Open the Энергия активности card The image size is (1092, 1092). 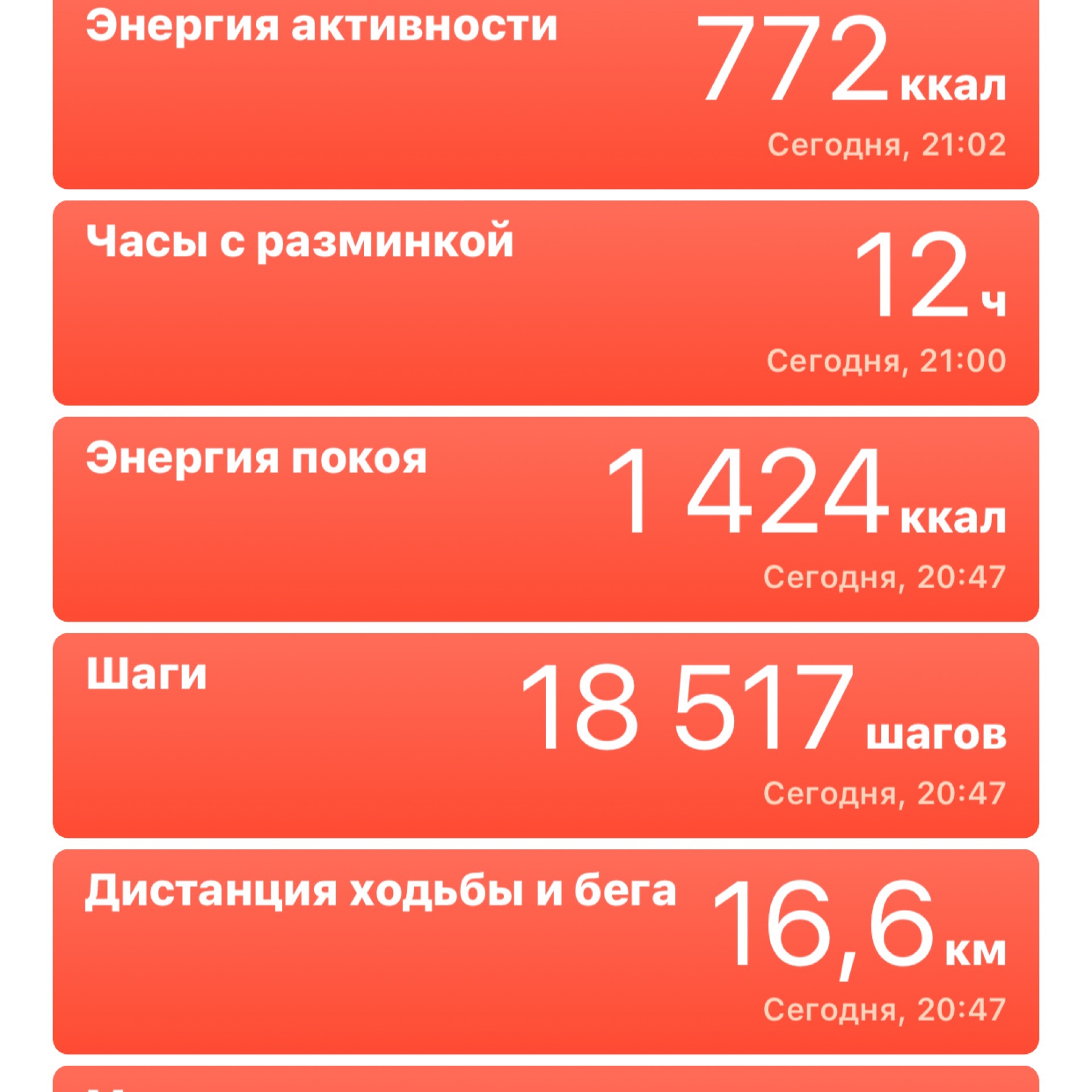coord(545,94)
